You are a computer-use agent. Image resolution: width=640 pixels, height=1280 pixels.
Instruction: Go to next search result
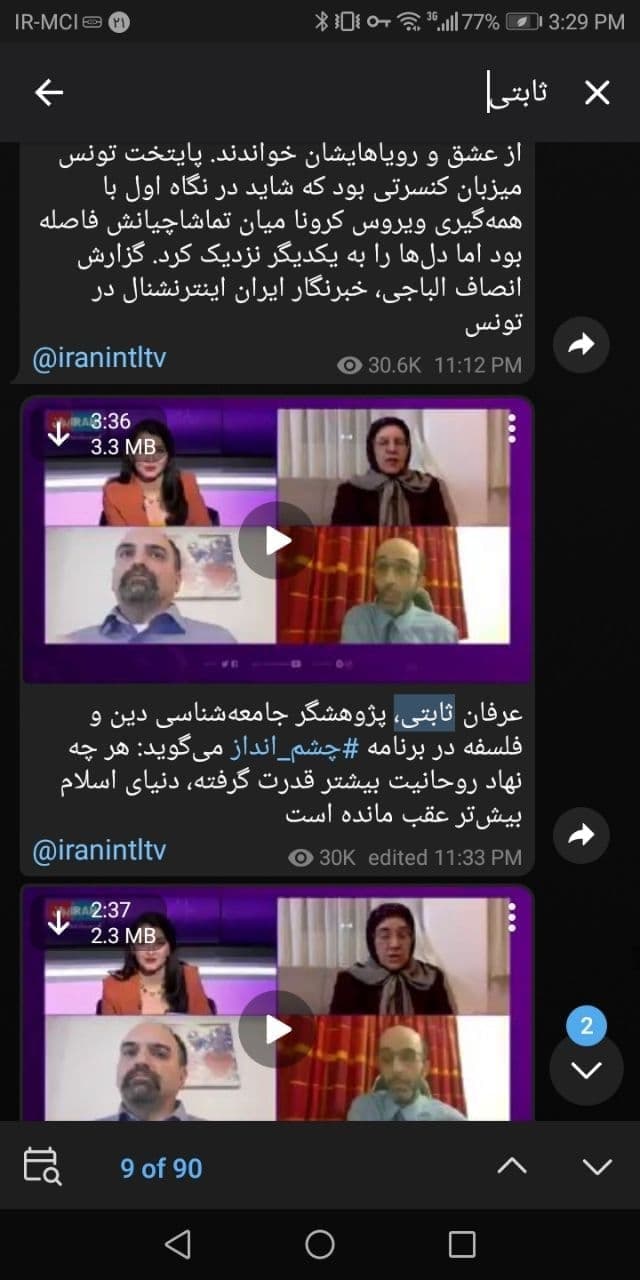[597, 1166]
